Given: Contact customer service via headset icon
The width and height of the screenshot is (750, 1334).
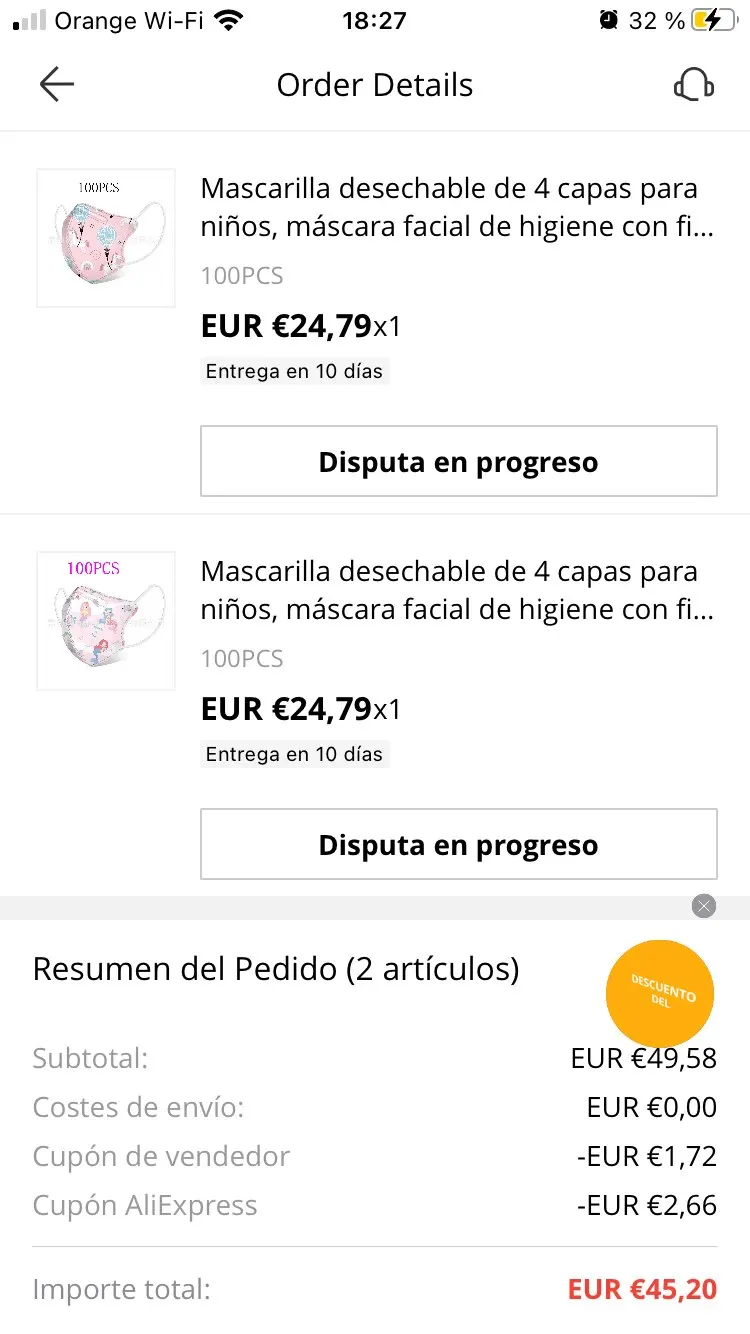Looking at the screenshot, I should tap(693, 85).
